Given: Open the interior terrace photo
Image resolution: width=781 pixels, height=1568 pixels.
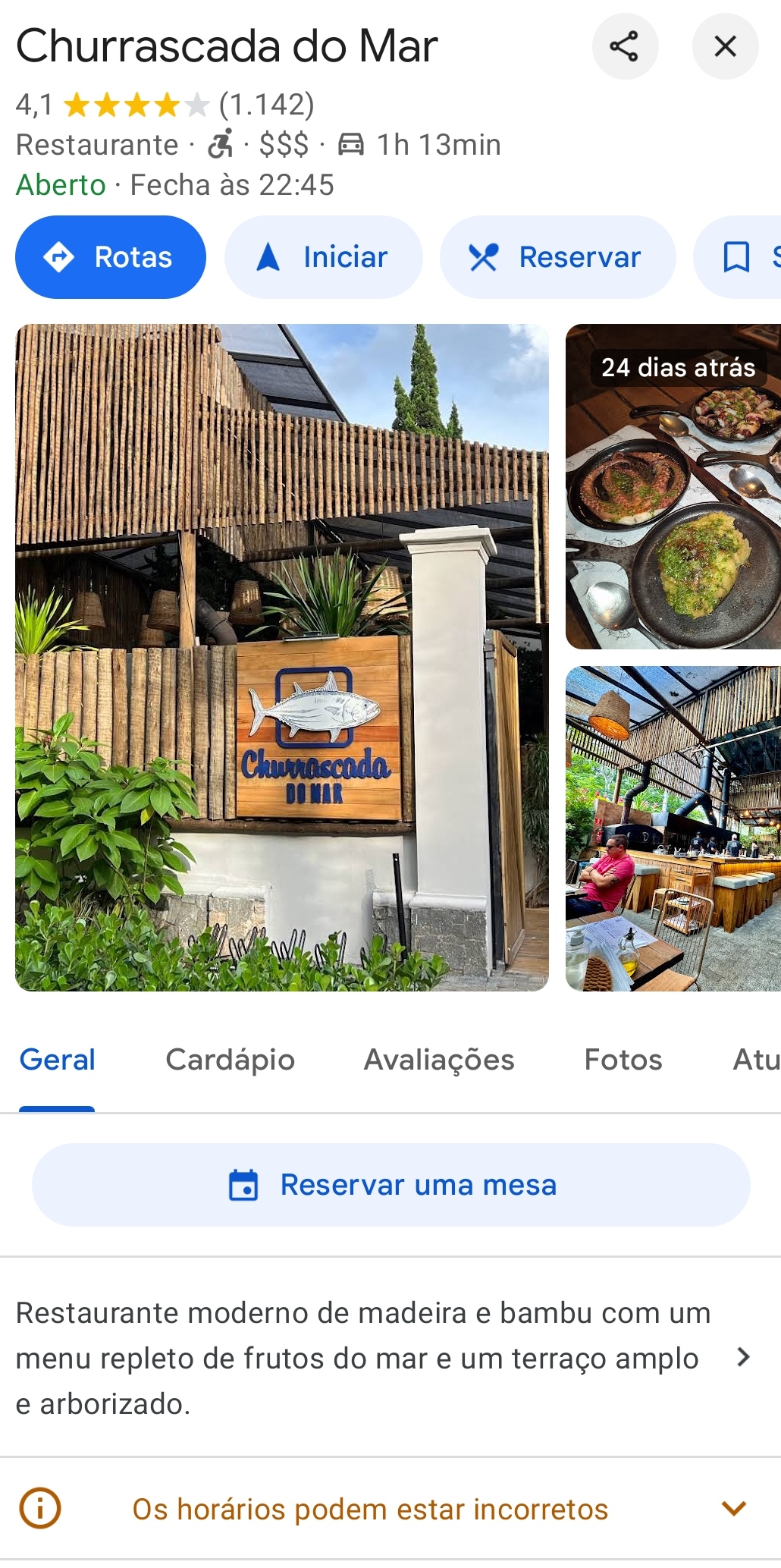Looking at the screenshot, I should pos(673,828).
